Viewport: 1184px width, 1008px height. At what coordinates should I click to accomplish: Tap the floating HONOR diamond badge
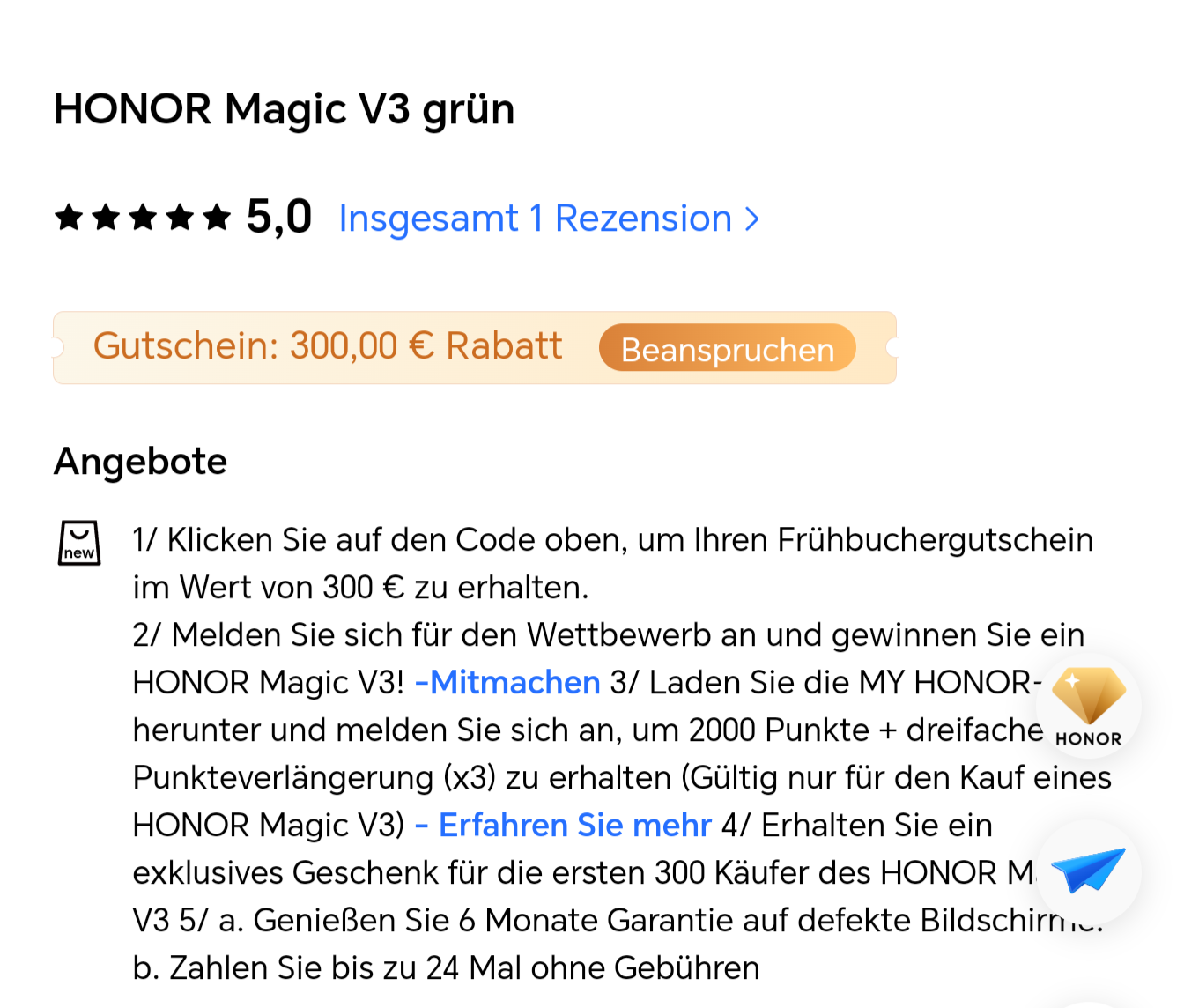1088,707
